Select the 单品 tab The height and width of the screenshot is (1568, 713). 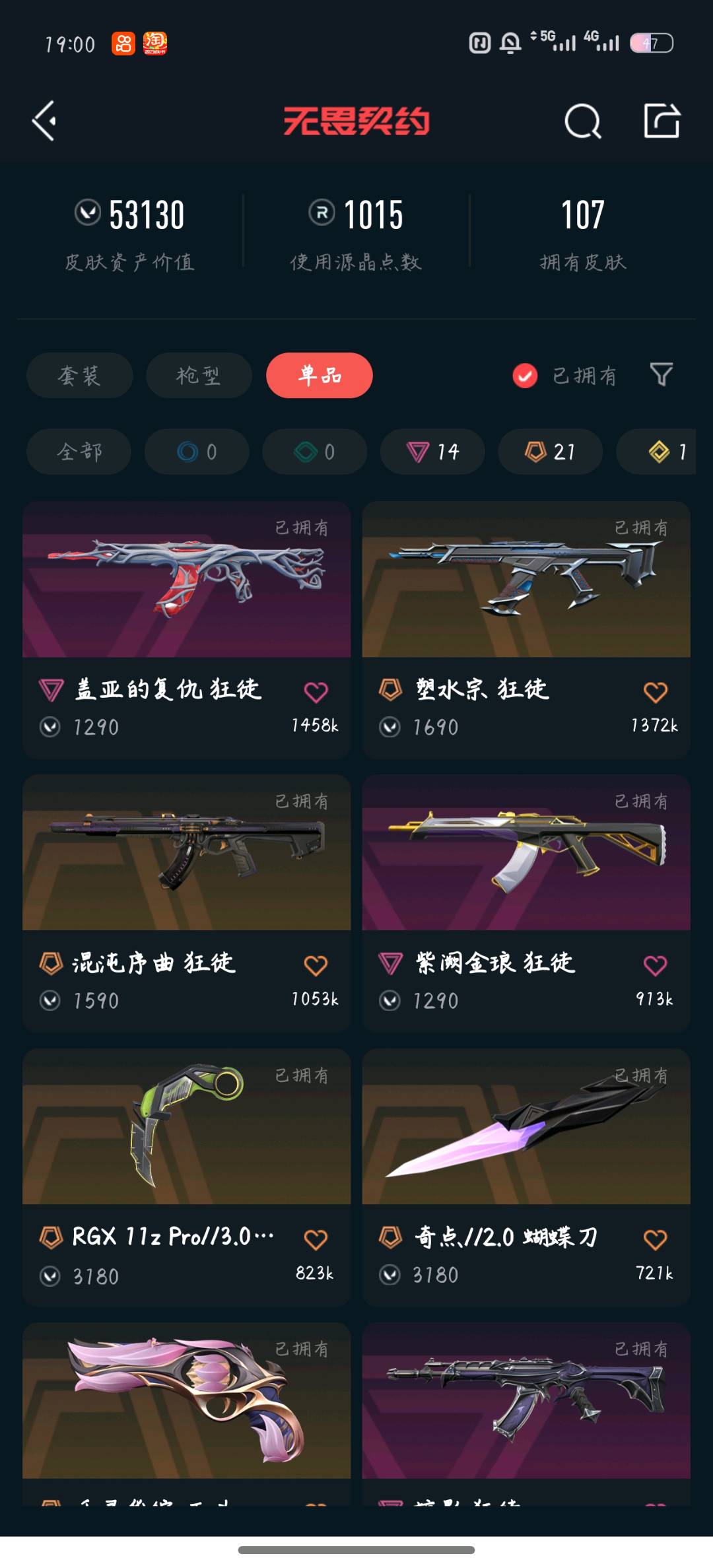(x=320, y=376)
